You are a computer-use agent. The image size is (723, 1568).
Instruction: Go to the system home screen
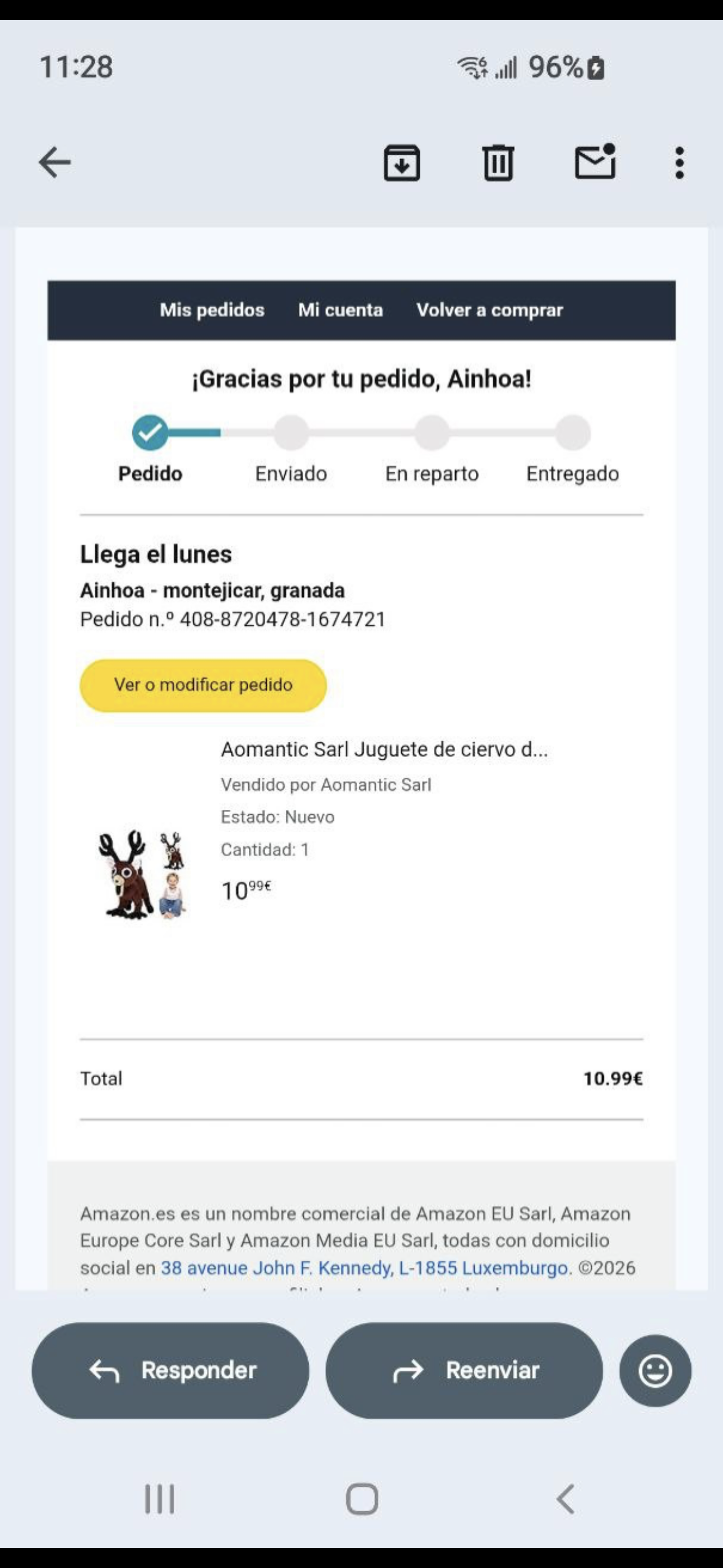[361, 1498]
